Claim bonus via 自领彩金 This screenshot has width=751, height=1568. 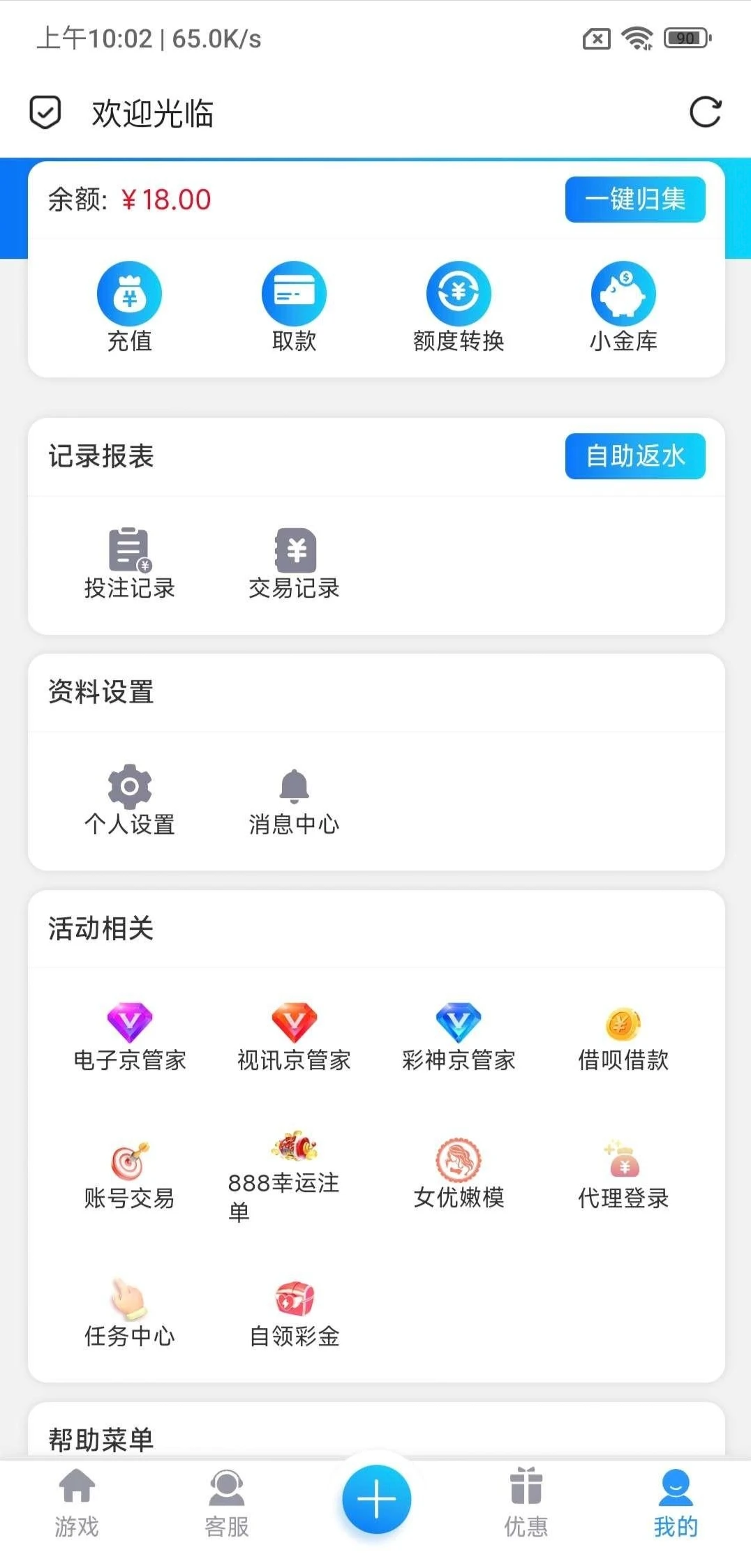(294, 1313)
